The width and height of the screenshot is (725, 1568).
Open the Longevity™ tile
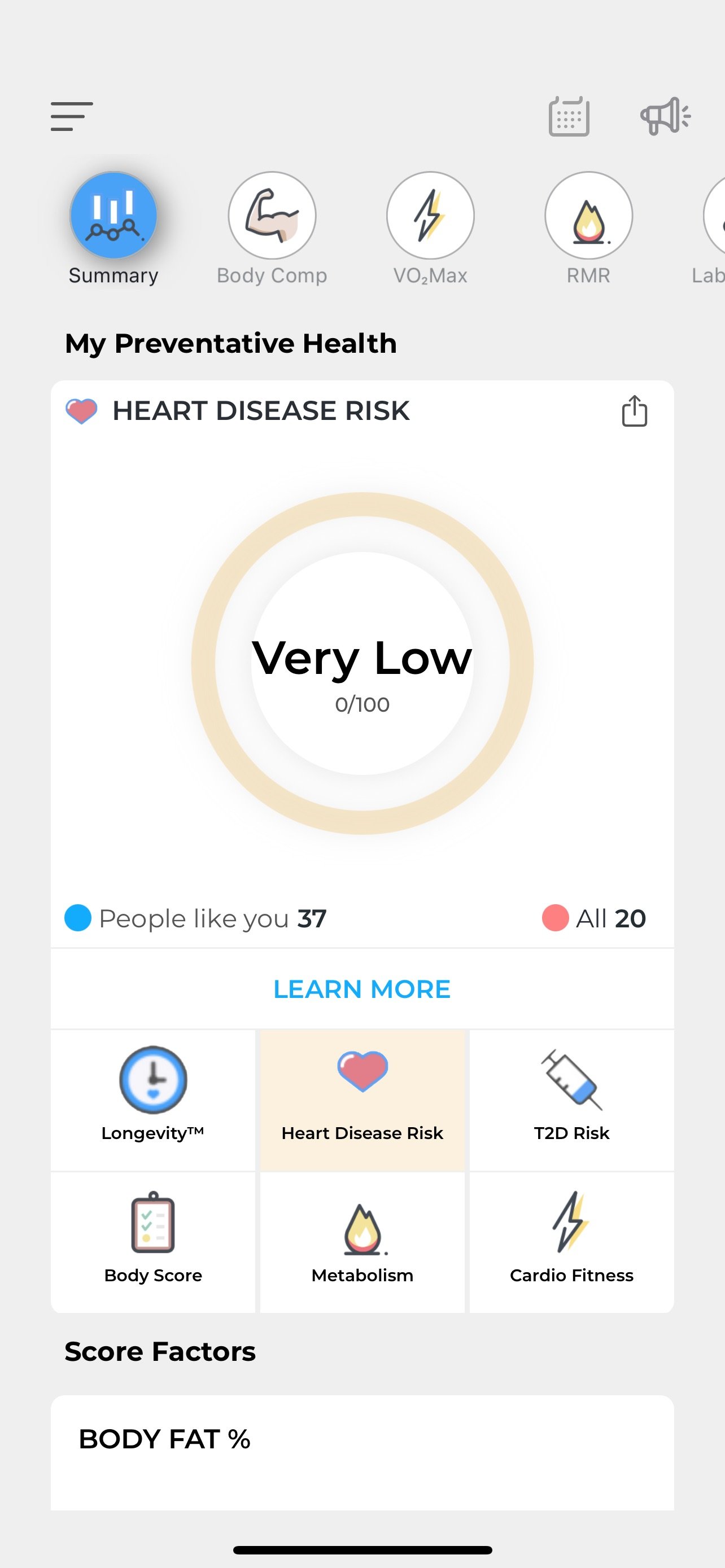click(153, 1100)
